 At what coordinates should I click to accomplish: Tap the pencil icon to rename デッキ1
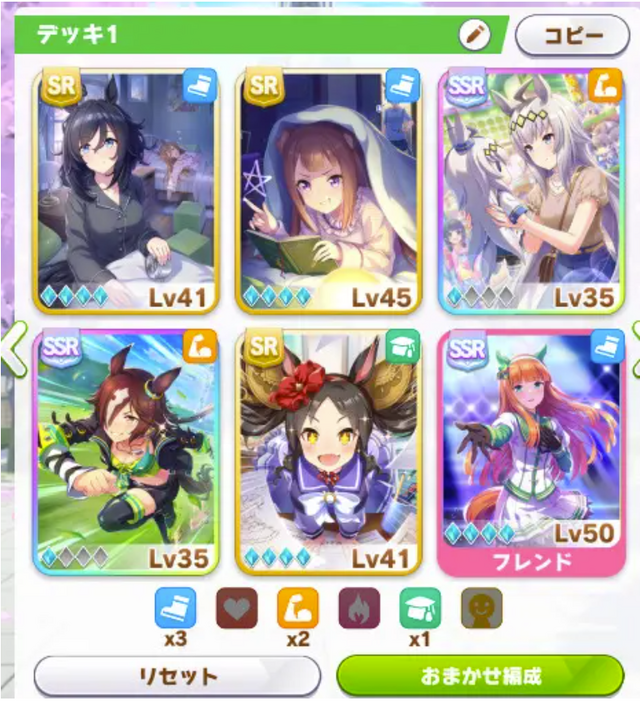[474, 35]
